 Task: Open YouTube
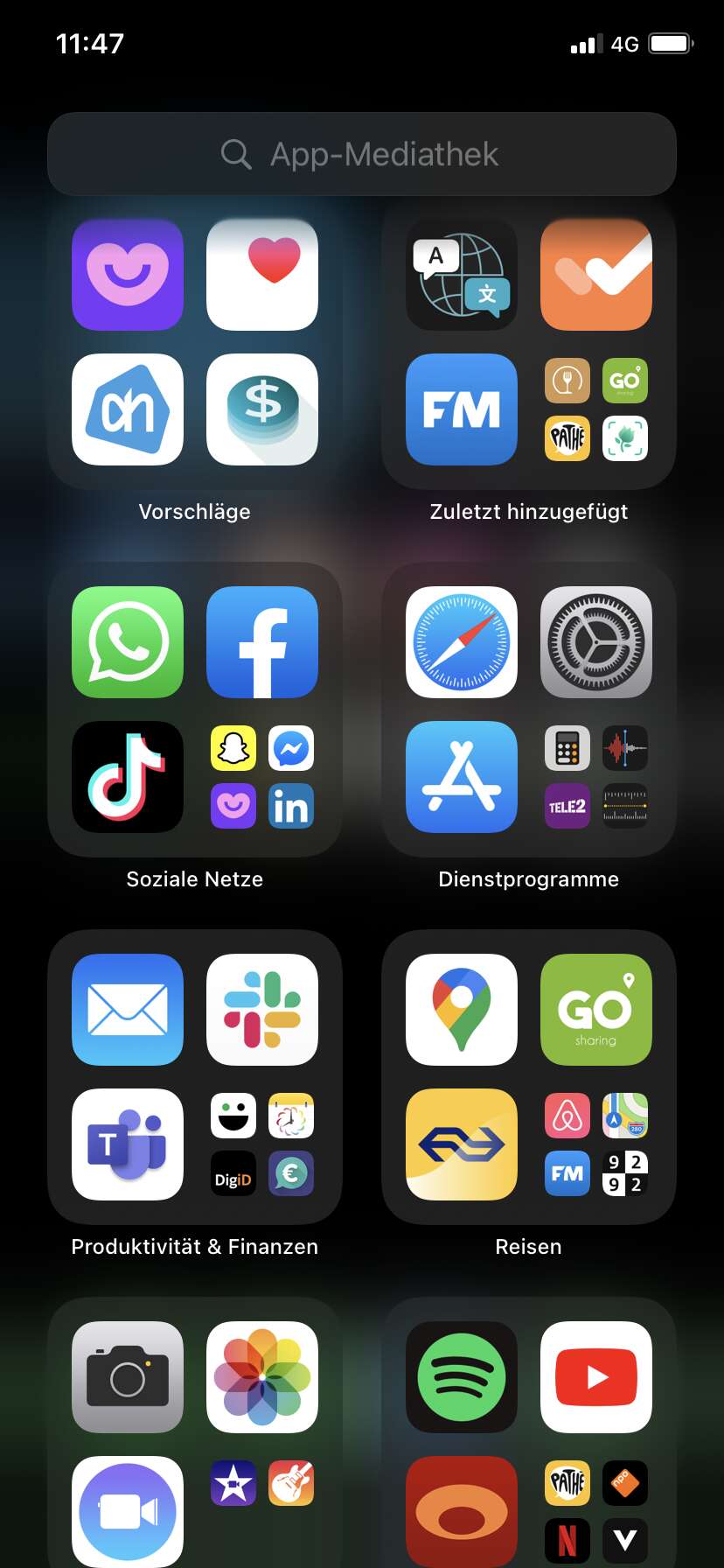(x=596, y=1377)
